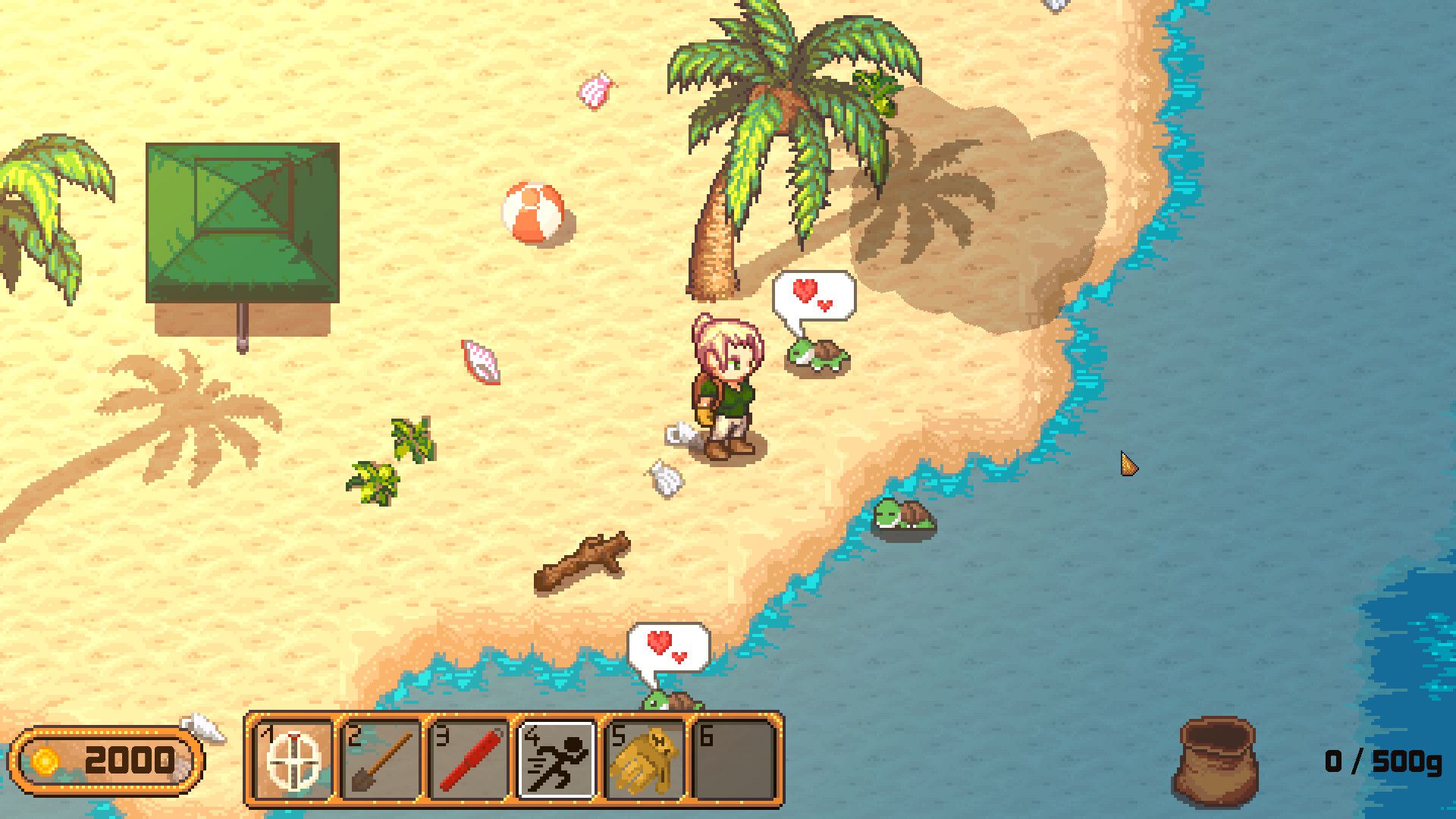Select the red stick in slot 3
Viewport: 1456px width, 819px height.
(x=469, y=758)
